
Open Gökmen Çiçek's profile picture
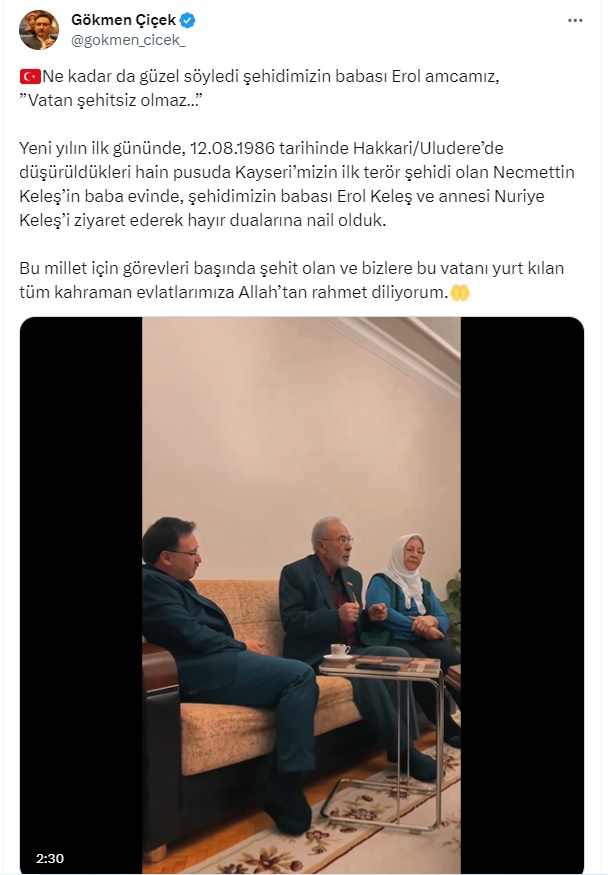click(x=38, y=30)
